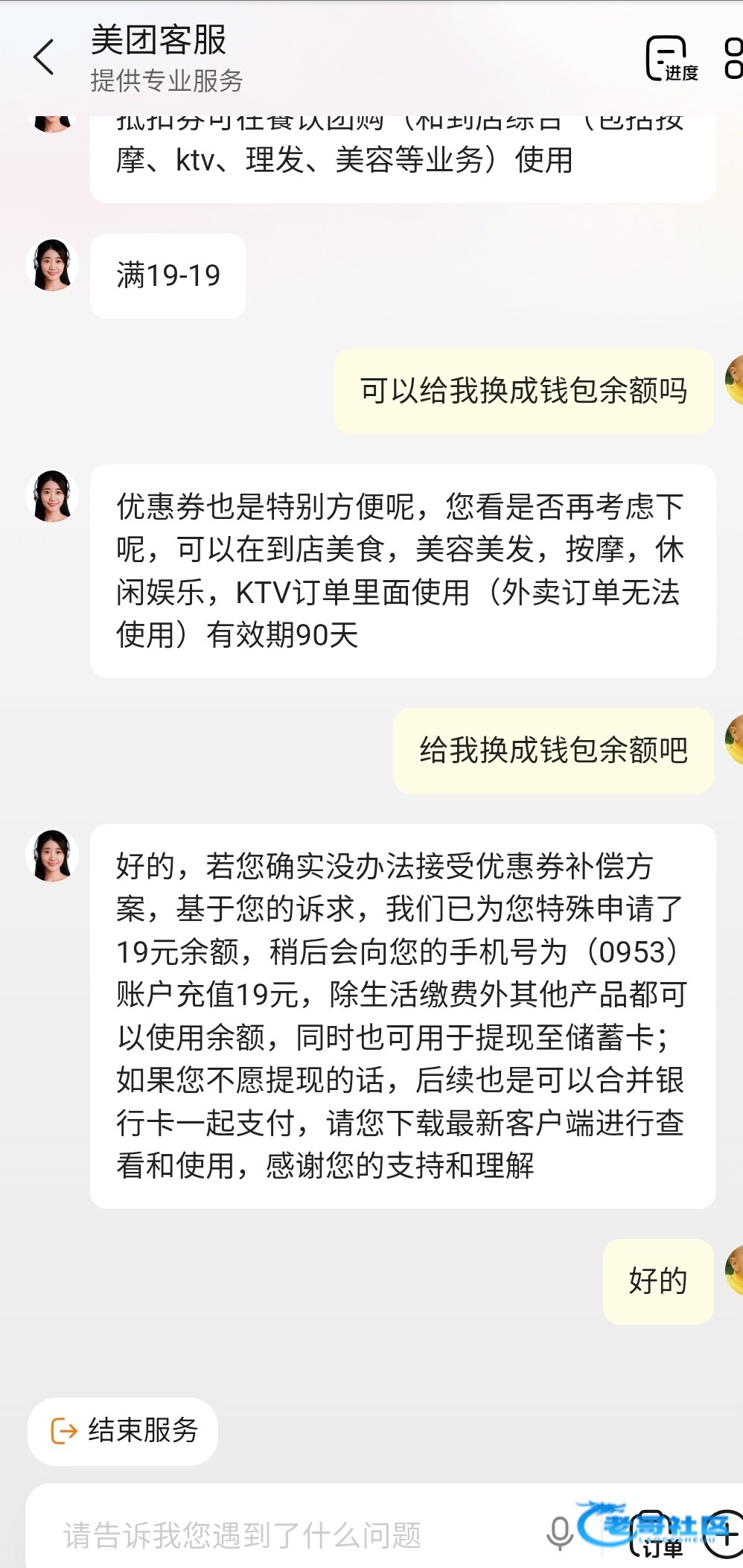Go back from Meituan customer service chat

point(44,57)
